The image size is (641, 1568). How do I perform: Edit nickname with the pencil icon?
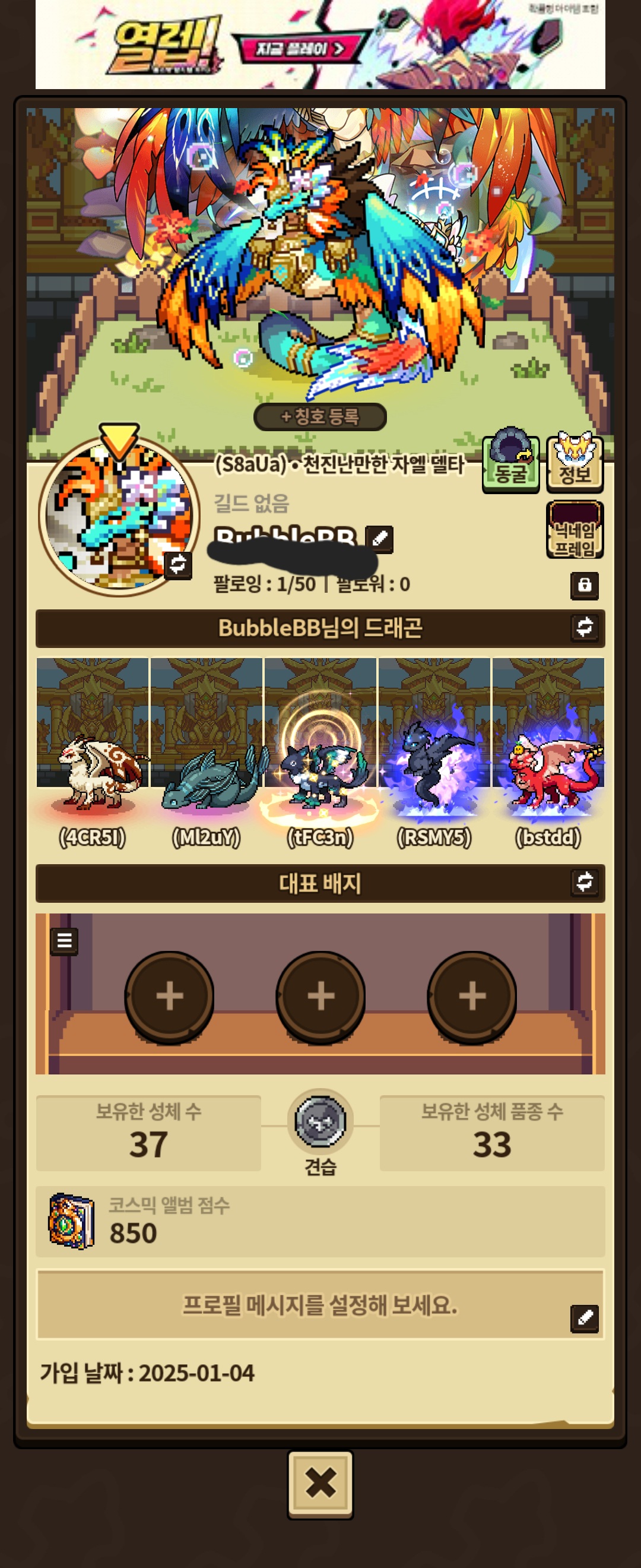[379, 539]
